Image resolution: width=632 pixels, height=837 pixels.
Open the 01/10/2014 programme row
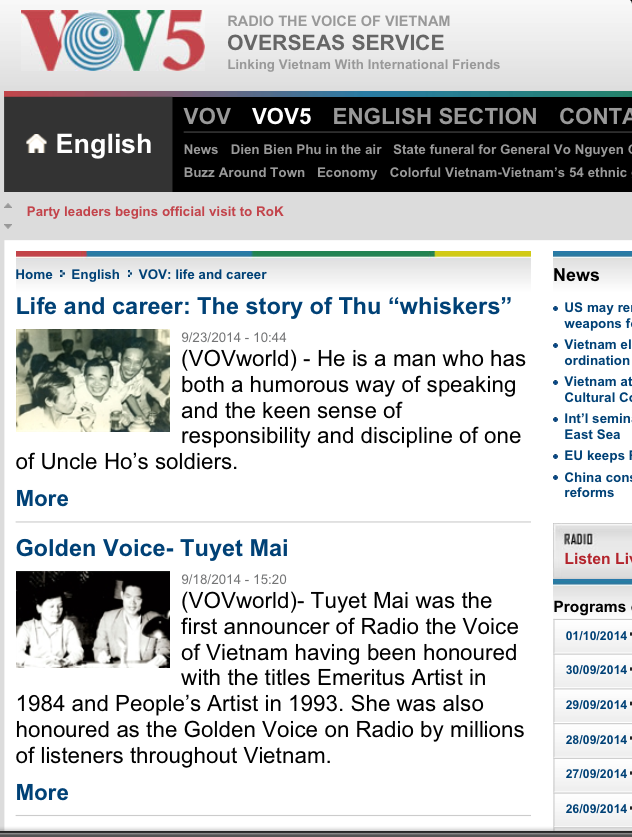[595, 635]
